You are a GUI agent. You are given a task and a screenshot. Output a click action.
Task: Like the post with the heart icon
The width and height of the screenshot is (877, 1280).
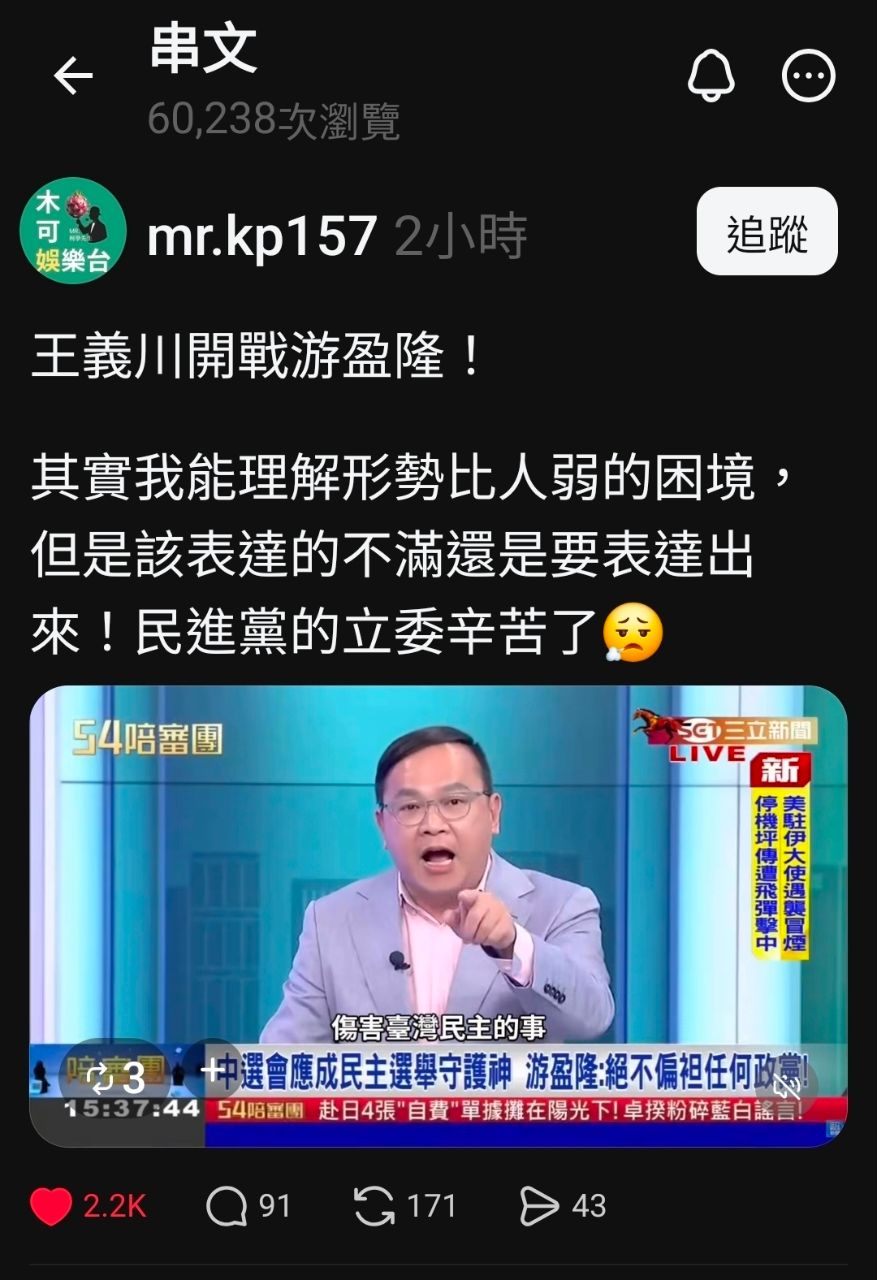click(52, 1207)
